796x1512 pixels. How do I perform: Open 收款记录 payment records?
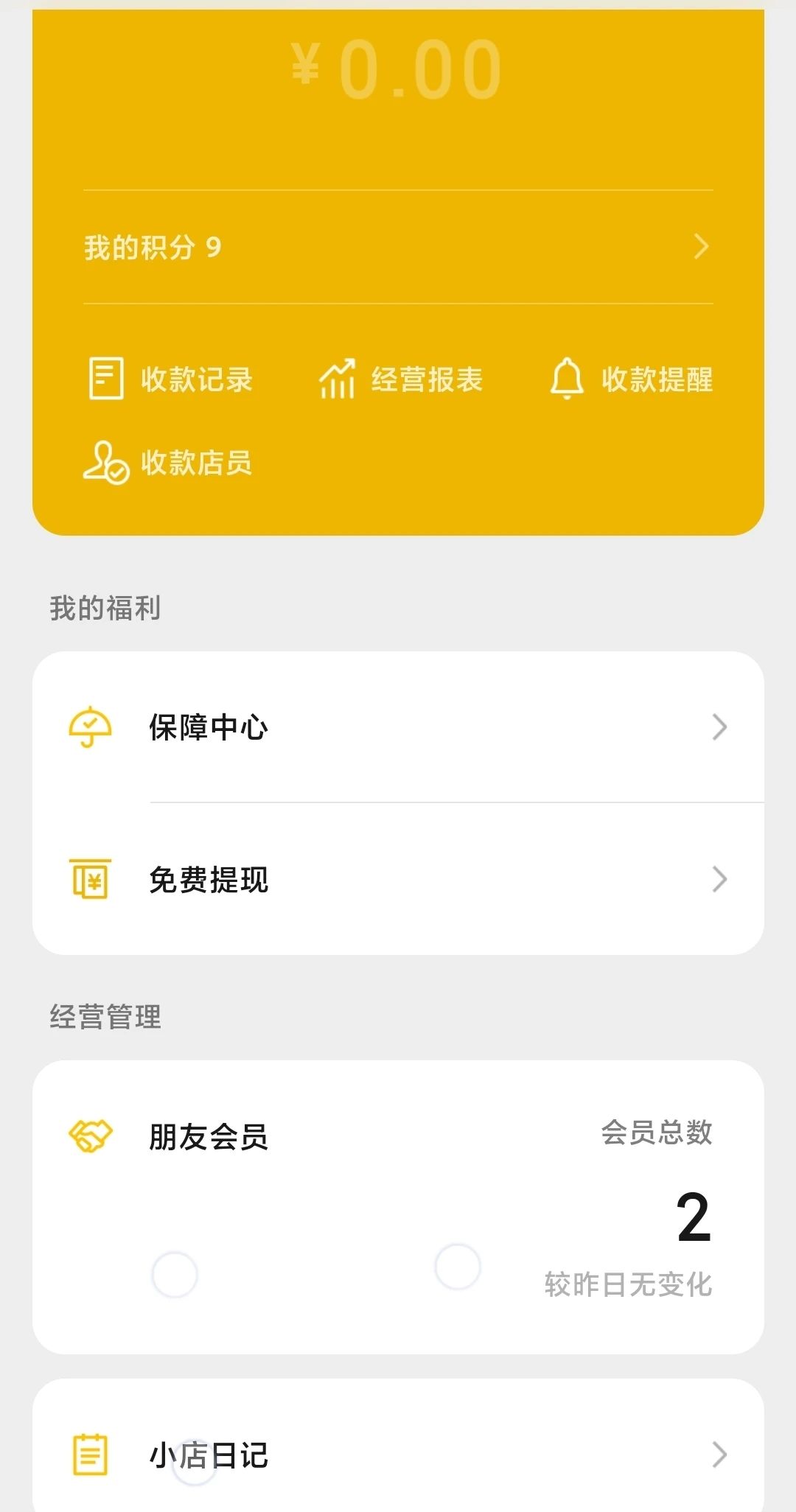[x=170, y=379]
